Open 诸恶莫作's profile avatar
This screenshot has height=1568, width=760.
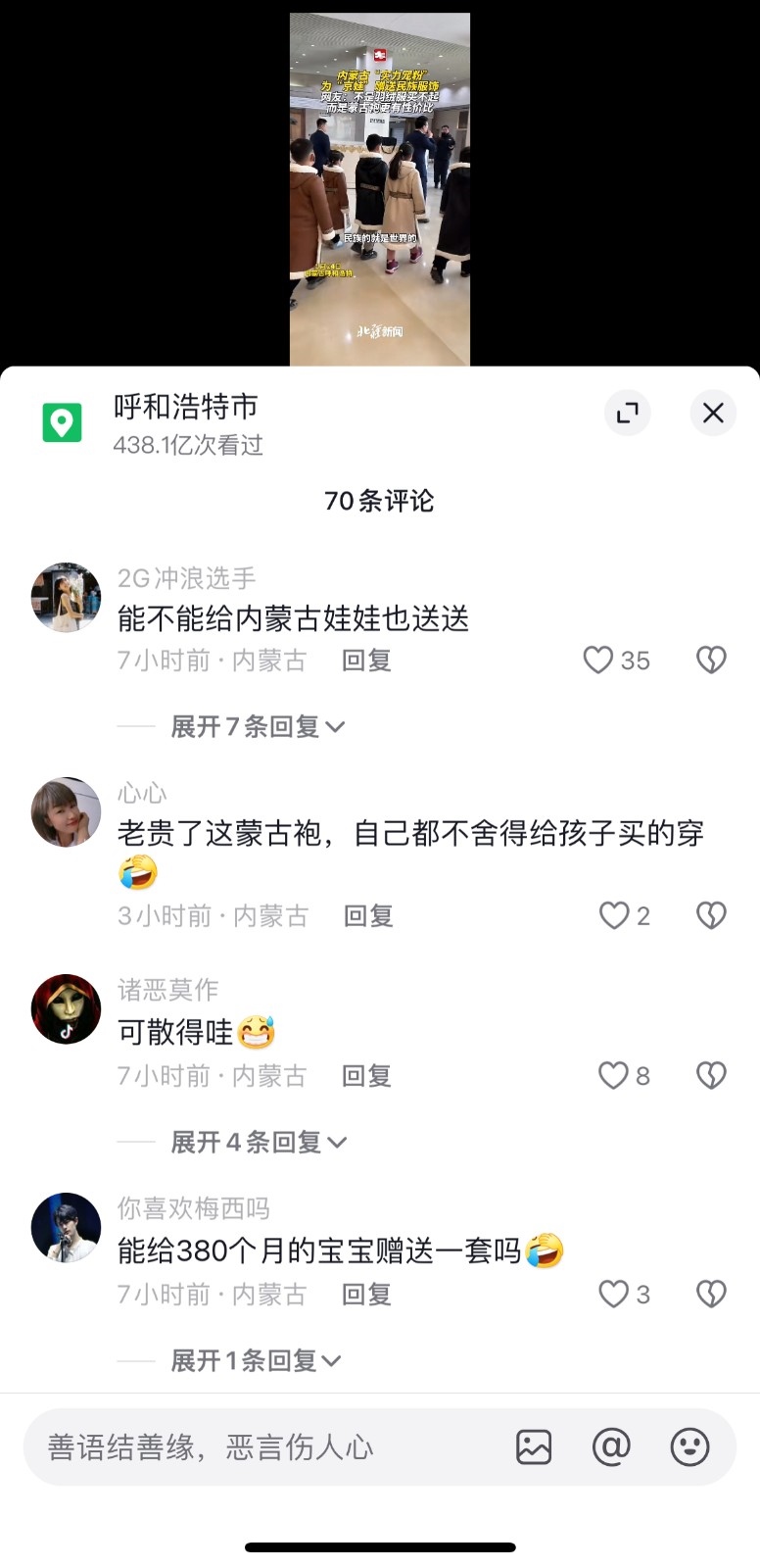point(67,1009)
